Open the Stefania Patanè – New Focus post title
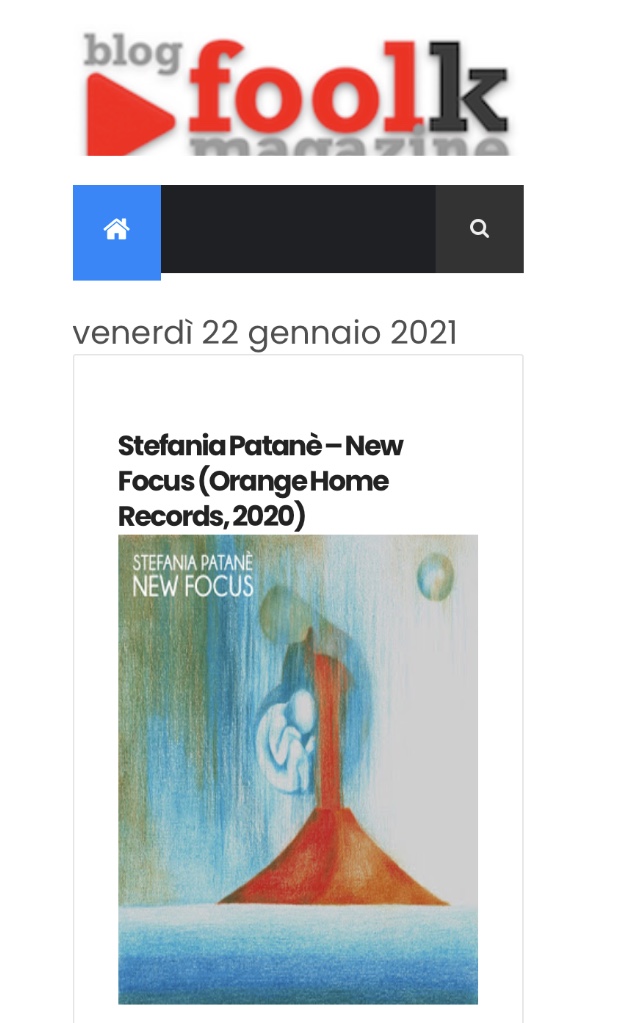Screen dimensions: 638x1023 (260, 481)
